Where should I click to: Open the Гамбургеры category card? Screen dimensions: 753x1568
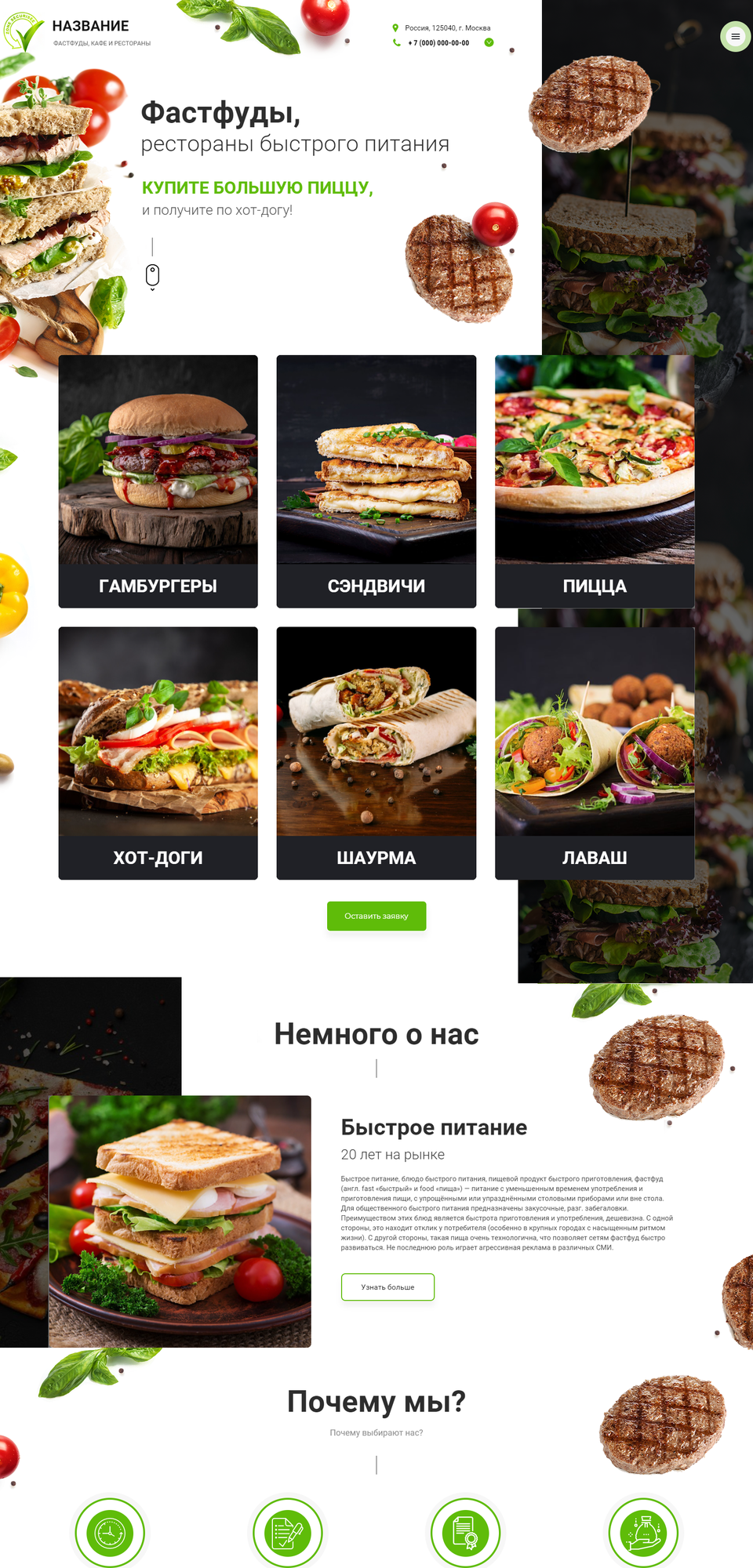click(x=158, y=481)
